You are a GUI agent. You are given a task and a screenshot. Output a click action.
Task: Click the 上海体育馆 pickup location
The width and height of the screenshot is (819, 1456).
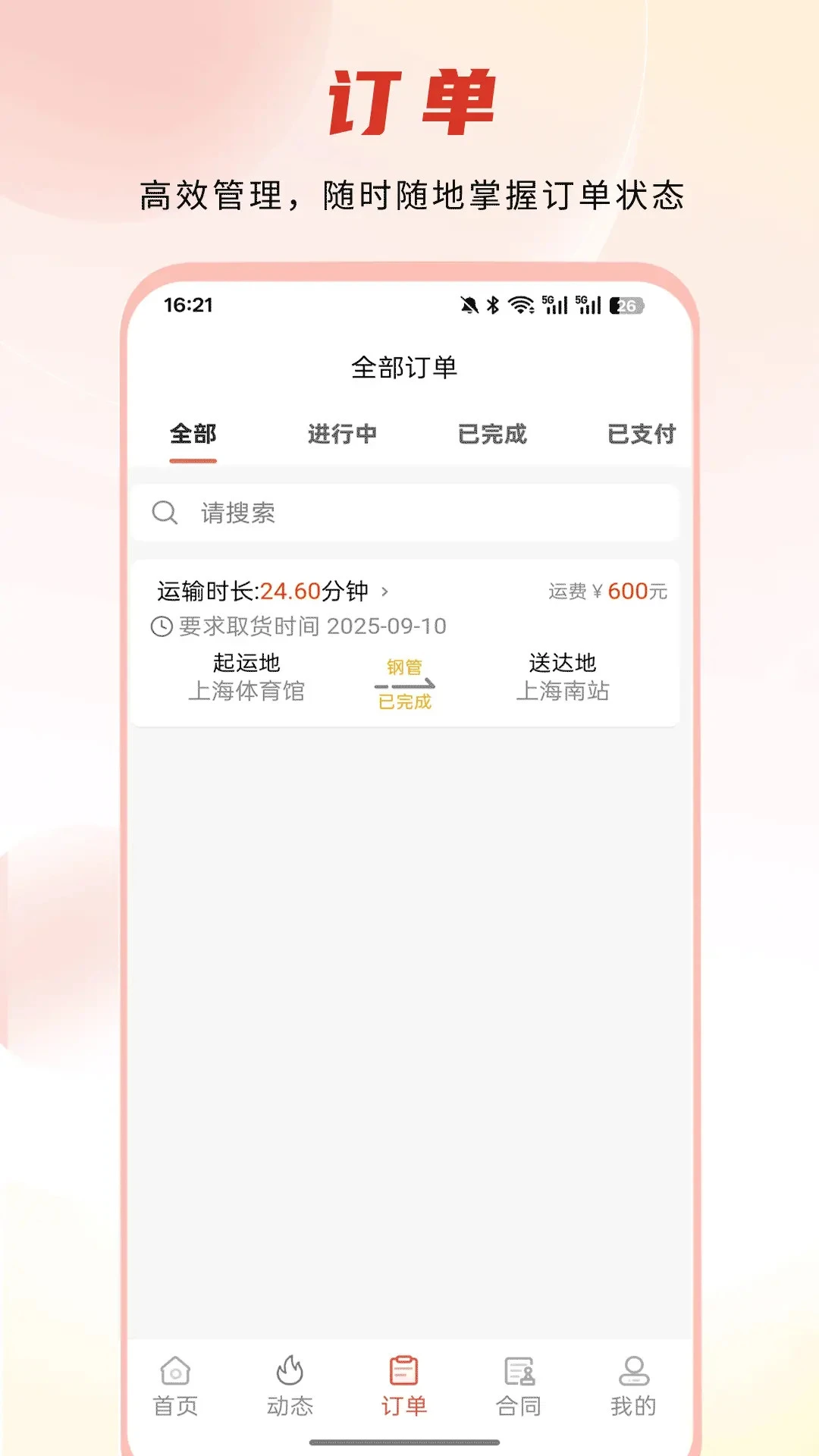pos(244,692)
